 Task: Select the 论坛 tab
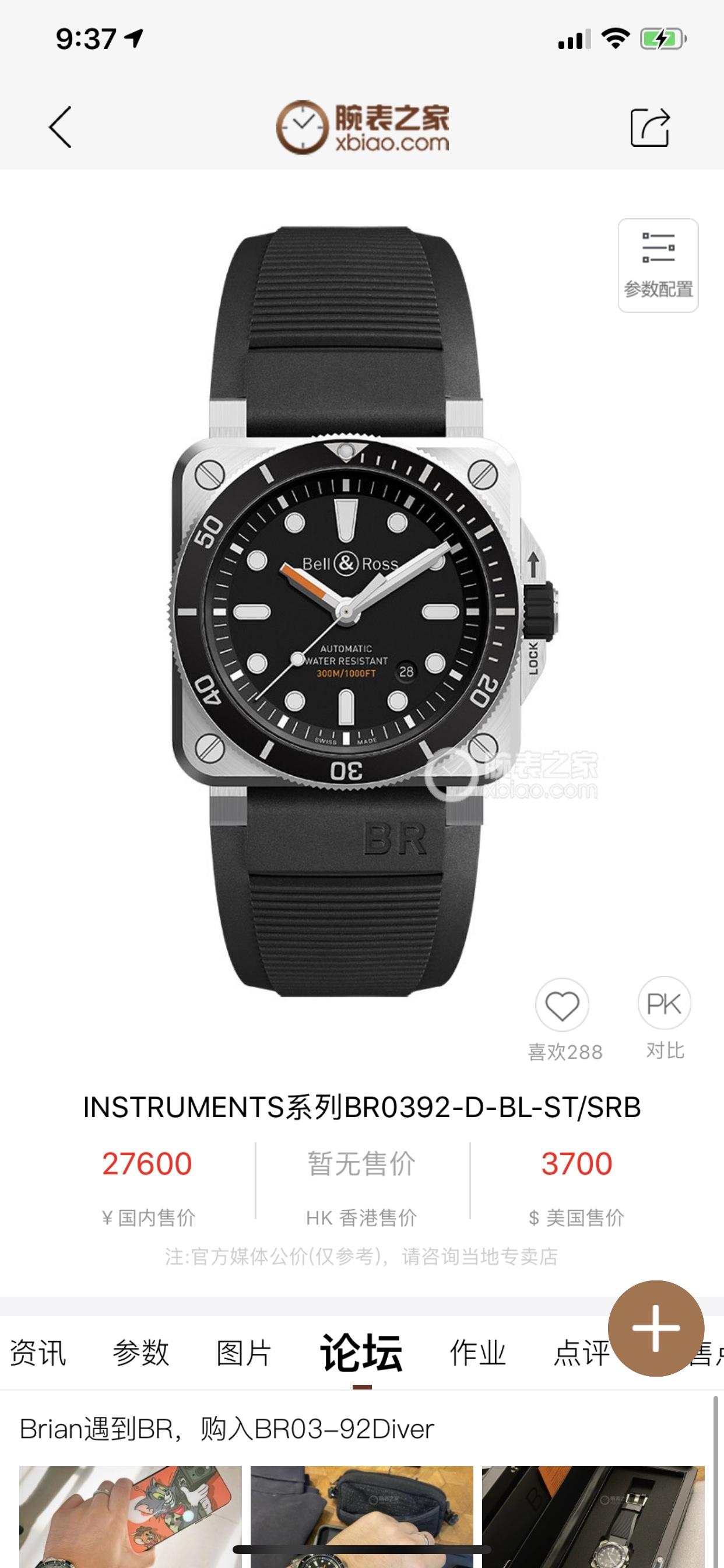[361, 1353]
